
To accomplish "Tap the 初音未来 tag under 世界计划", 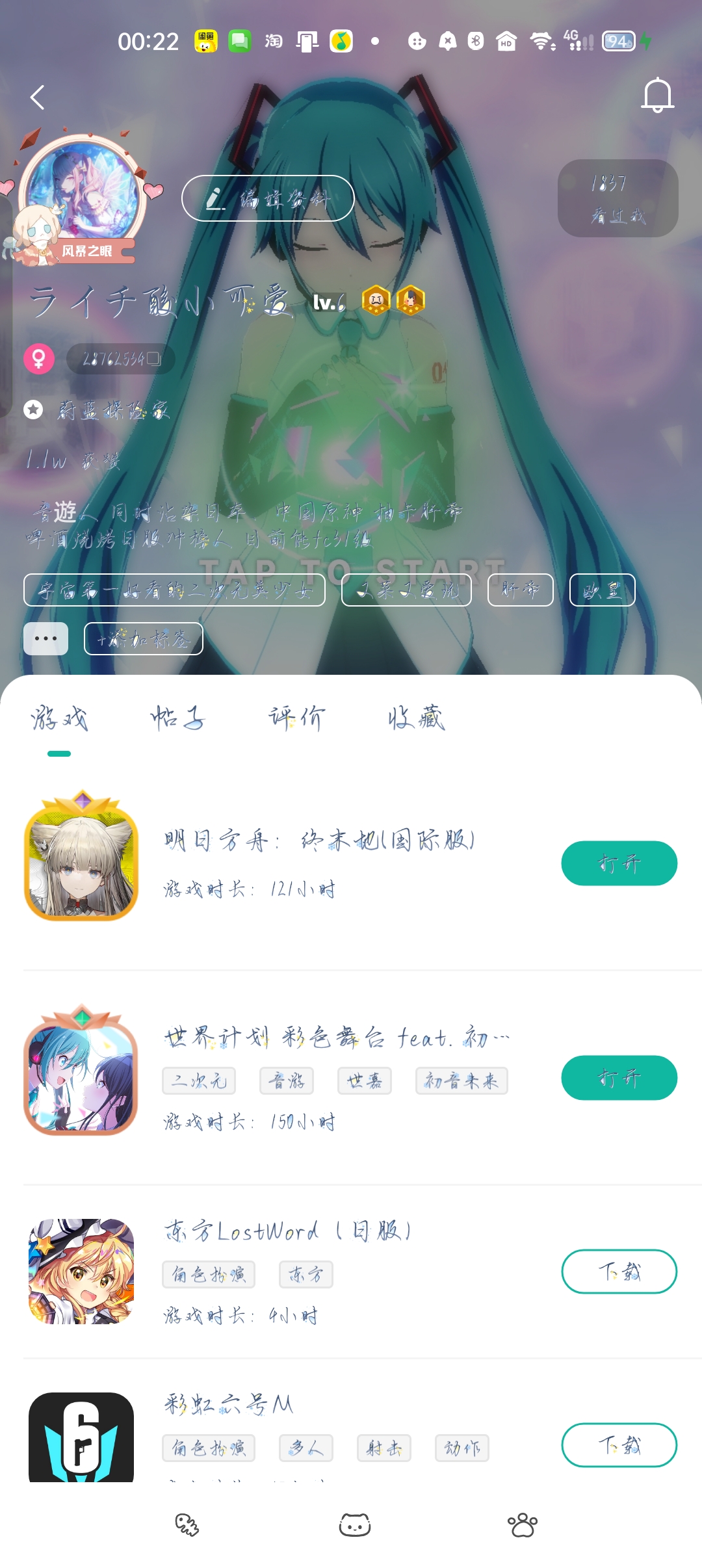I will [461, 1081].
